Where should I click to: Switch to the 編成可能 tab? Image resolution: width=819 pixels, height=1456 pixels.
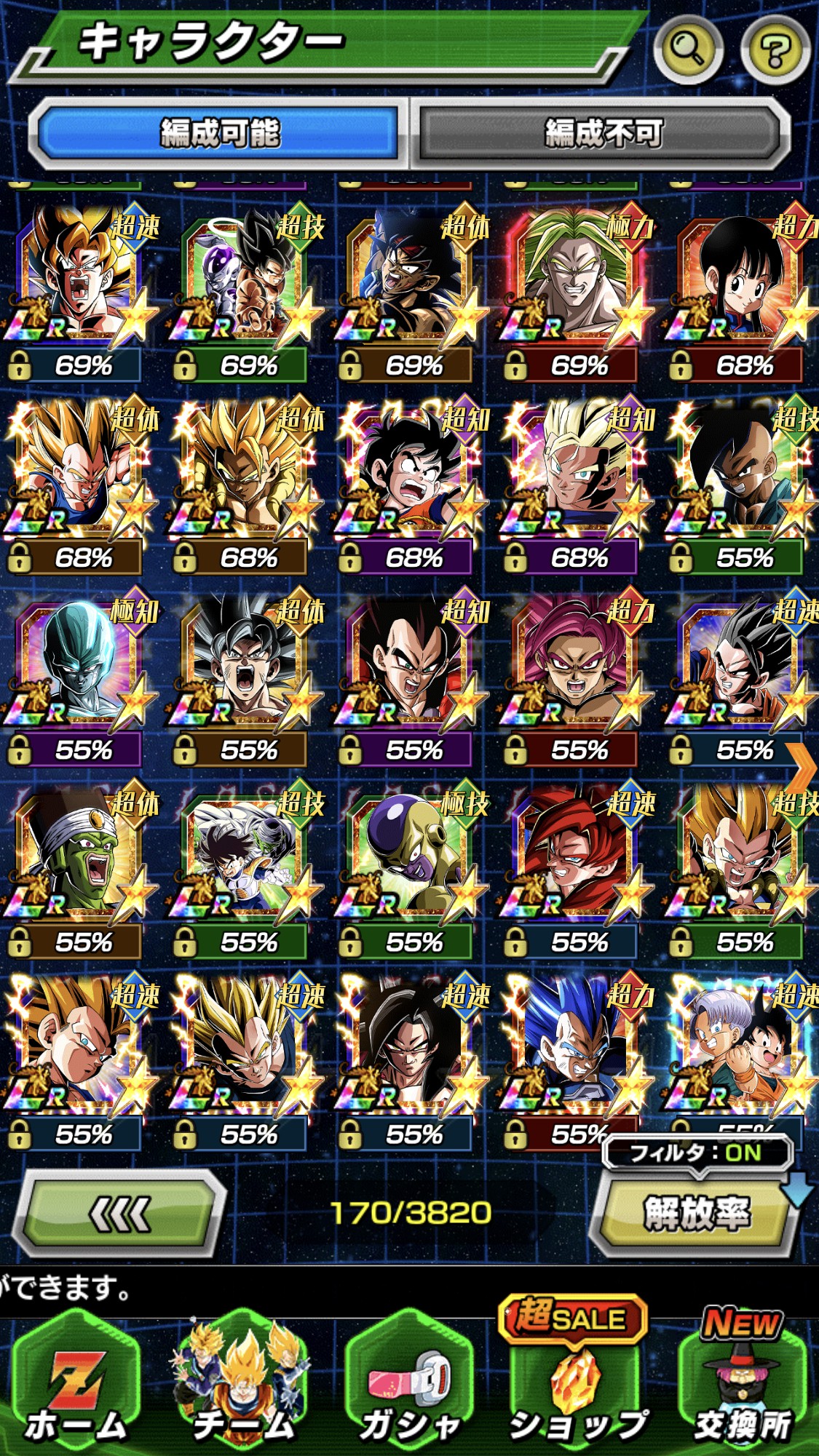pos(220,133)
